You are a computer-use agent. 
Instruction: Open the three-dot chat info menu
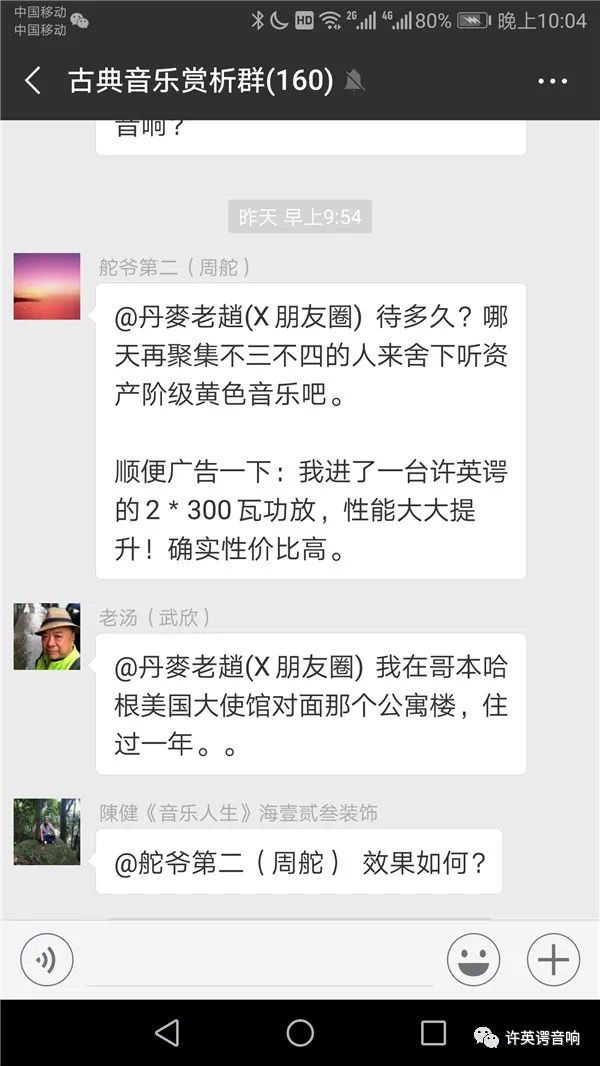click(x=552, y=82)
